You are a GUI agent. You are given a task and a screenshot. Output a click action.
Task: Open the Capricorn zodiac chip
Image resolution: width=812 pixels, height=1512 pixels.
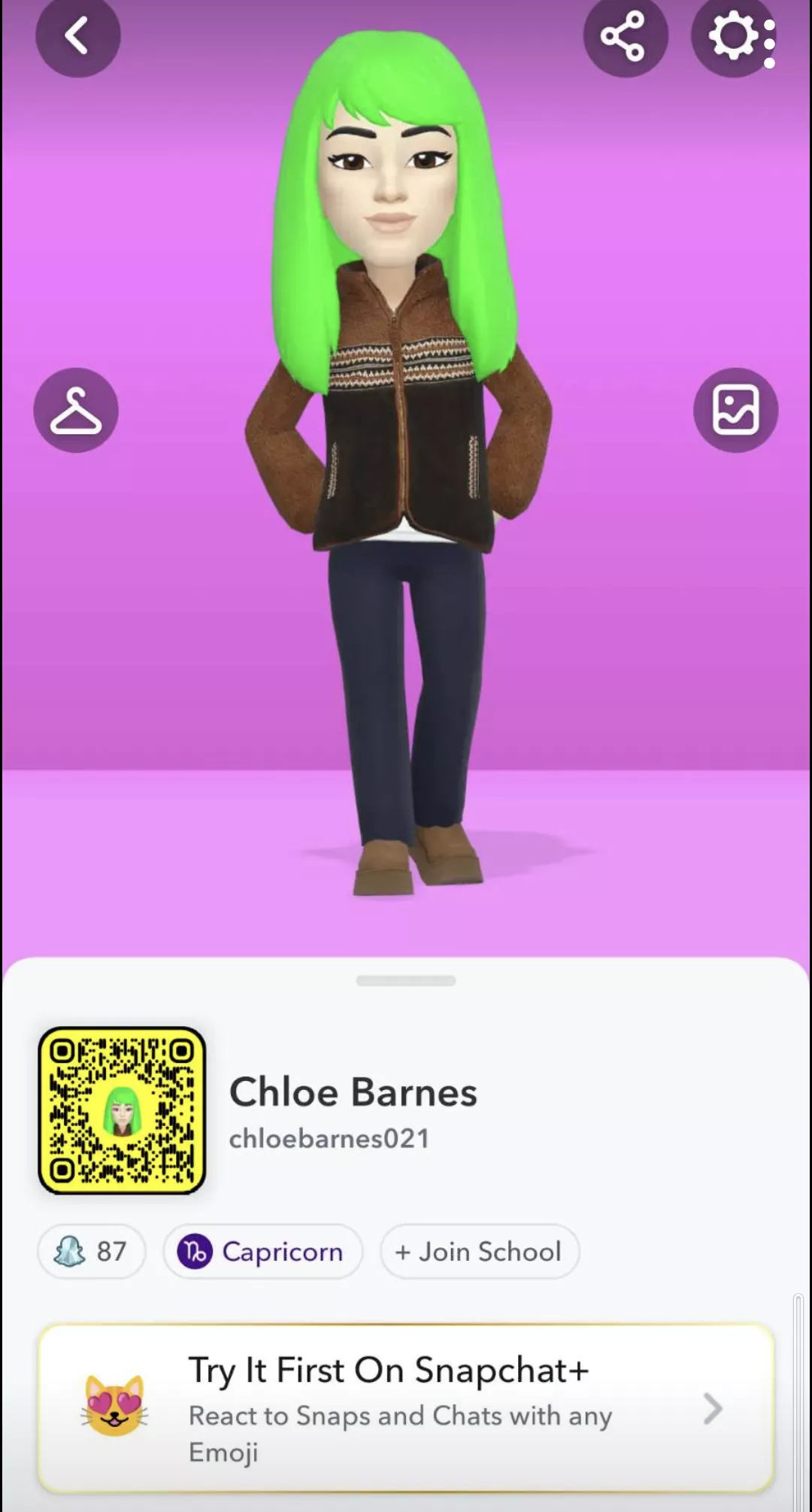point(263,1252)
